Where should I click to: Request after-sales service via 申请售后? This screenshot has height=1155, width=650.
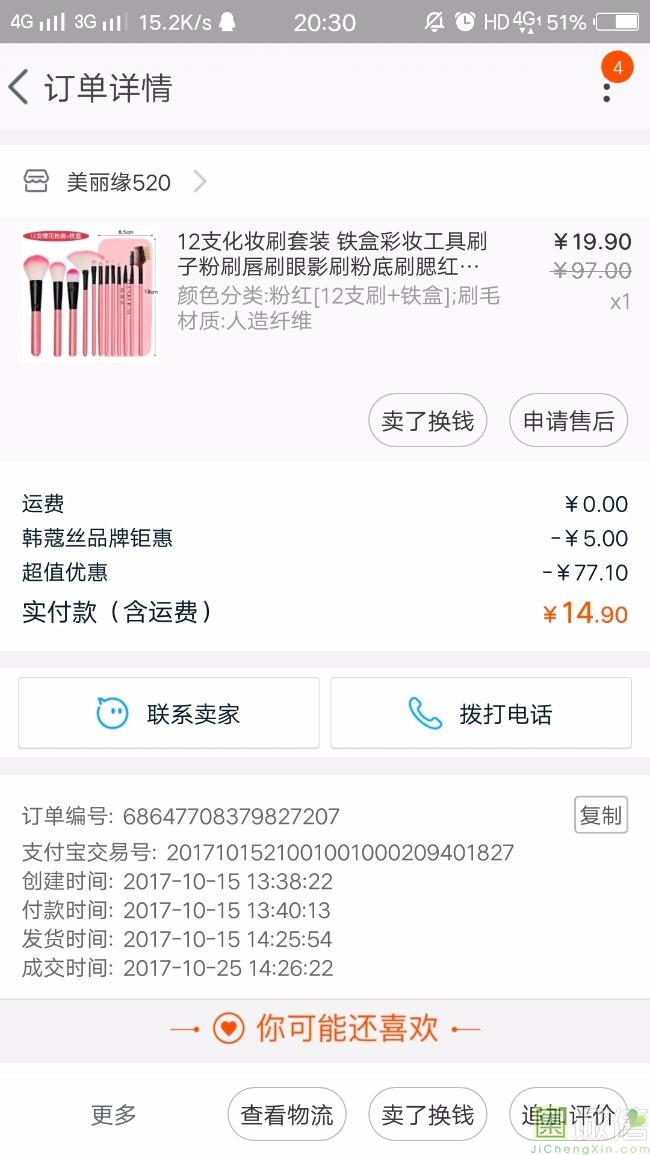pos(568,421)
